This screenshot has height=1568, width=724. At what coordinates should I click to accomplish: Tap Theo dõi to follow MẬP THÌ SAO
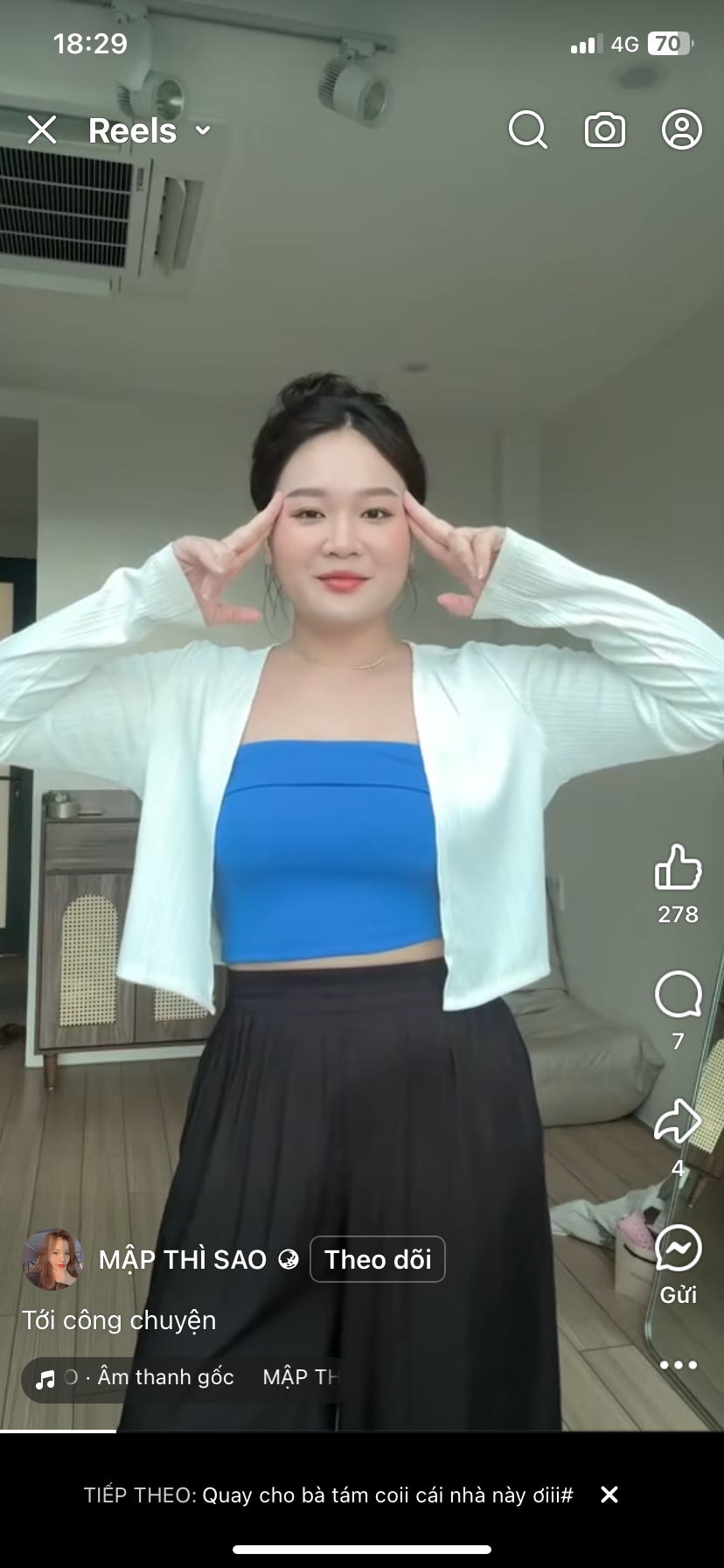point(378,1259)
